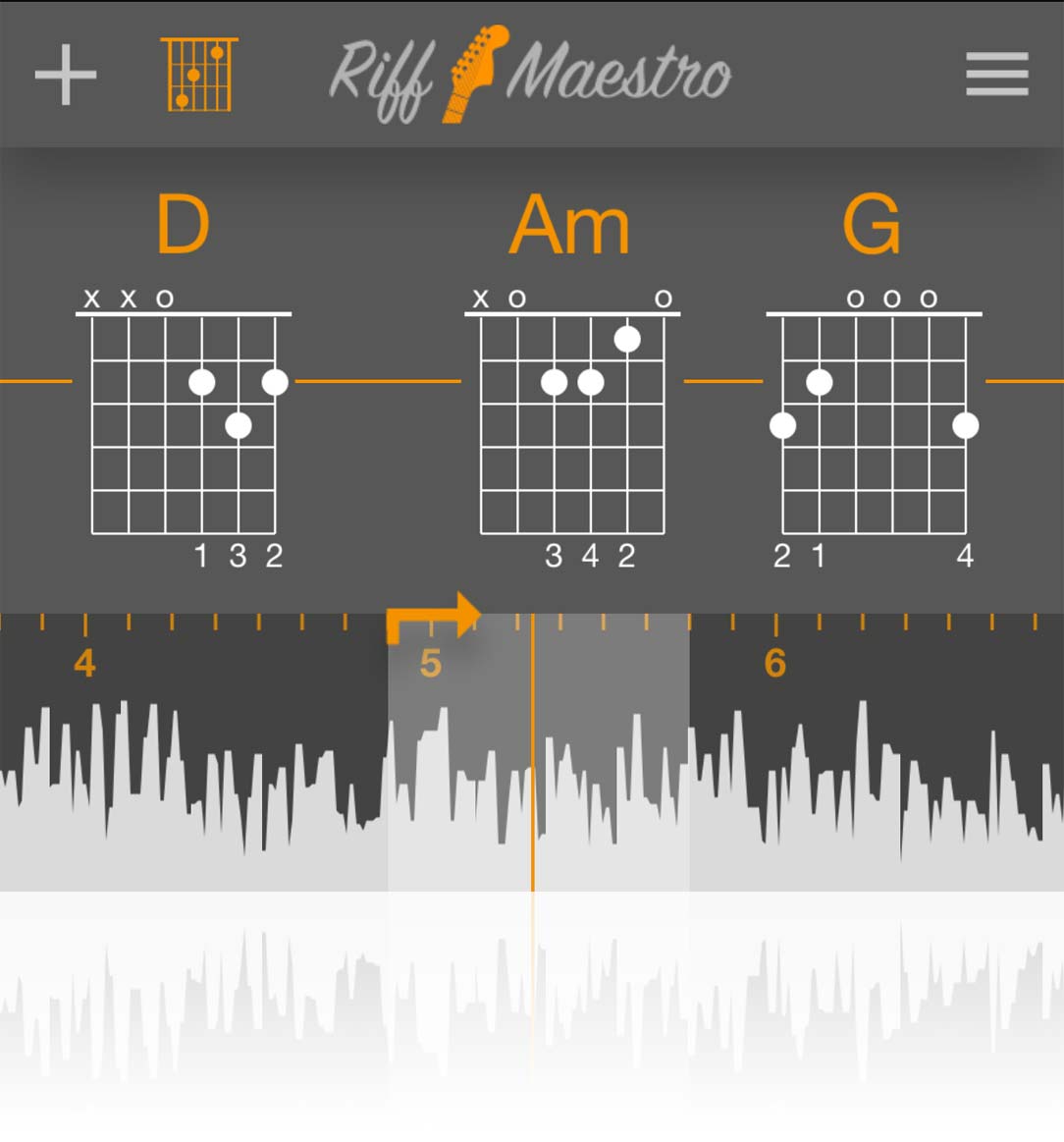Expand the Am chord label
The height and width of the screenshot is (1142, 1064).
(x=569, y=222)
